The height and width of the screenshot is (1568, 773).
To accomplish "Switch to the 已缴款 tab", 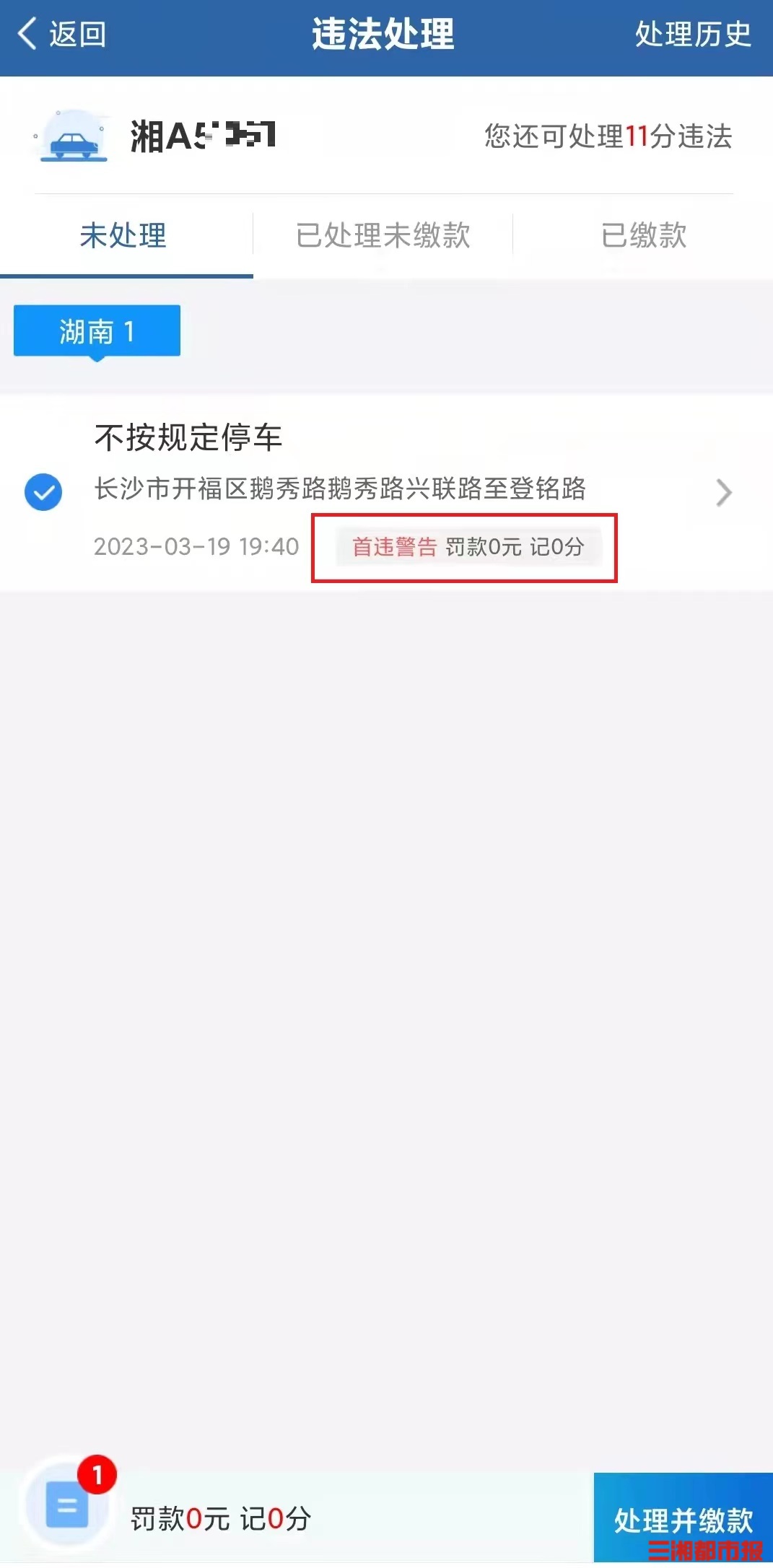I will coord(643,235).
